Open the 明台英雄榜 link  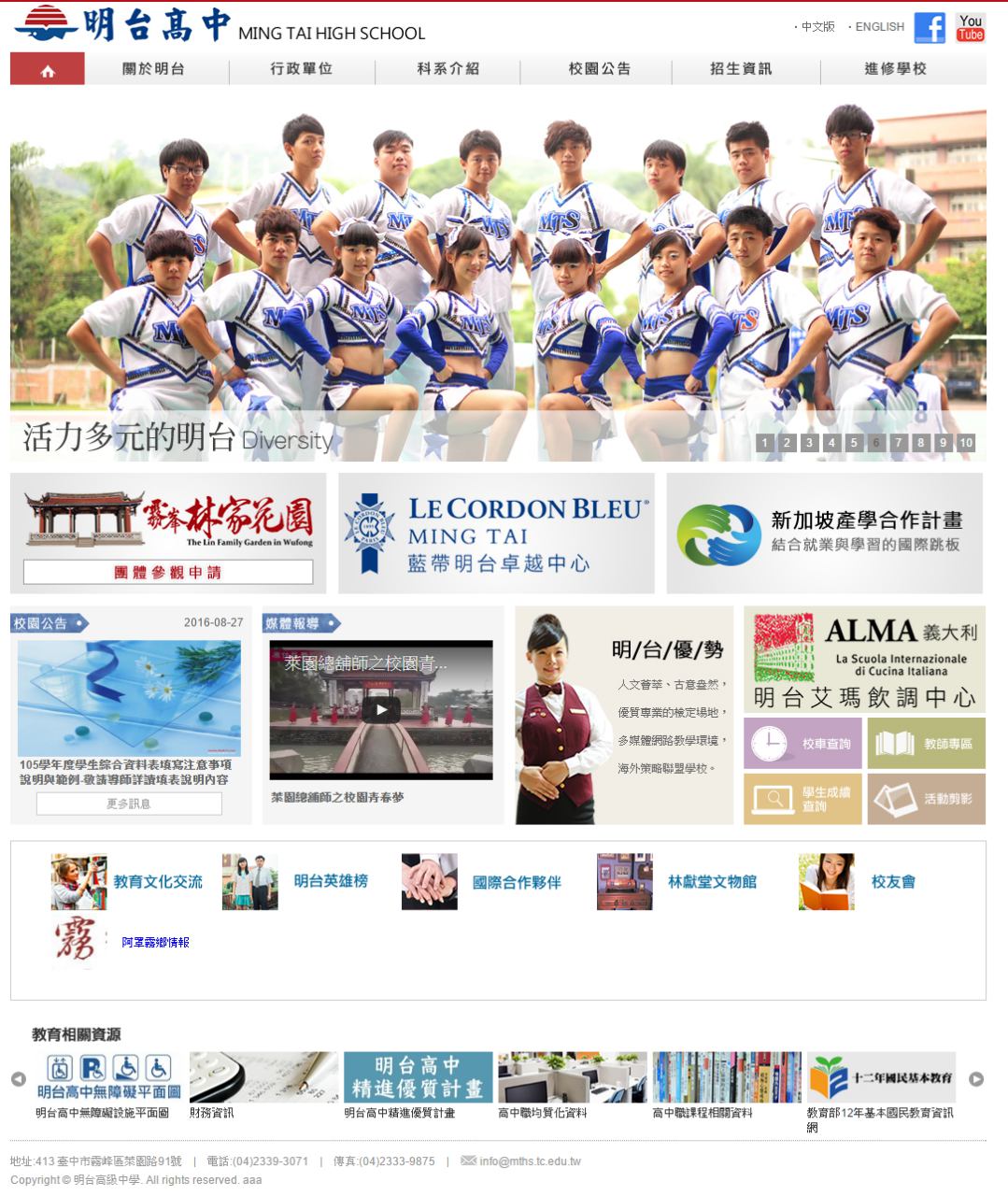tap(330, 881)
